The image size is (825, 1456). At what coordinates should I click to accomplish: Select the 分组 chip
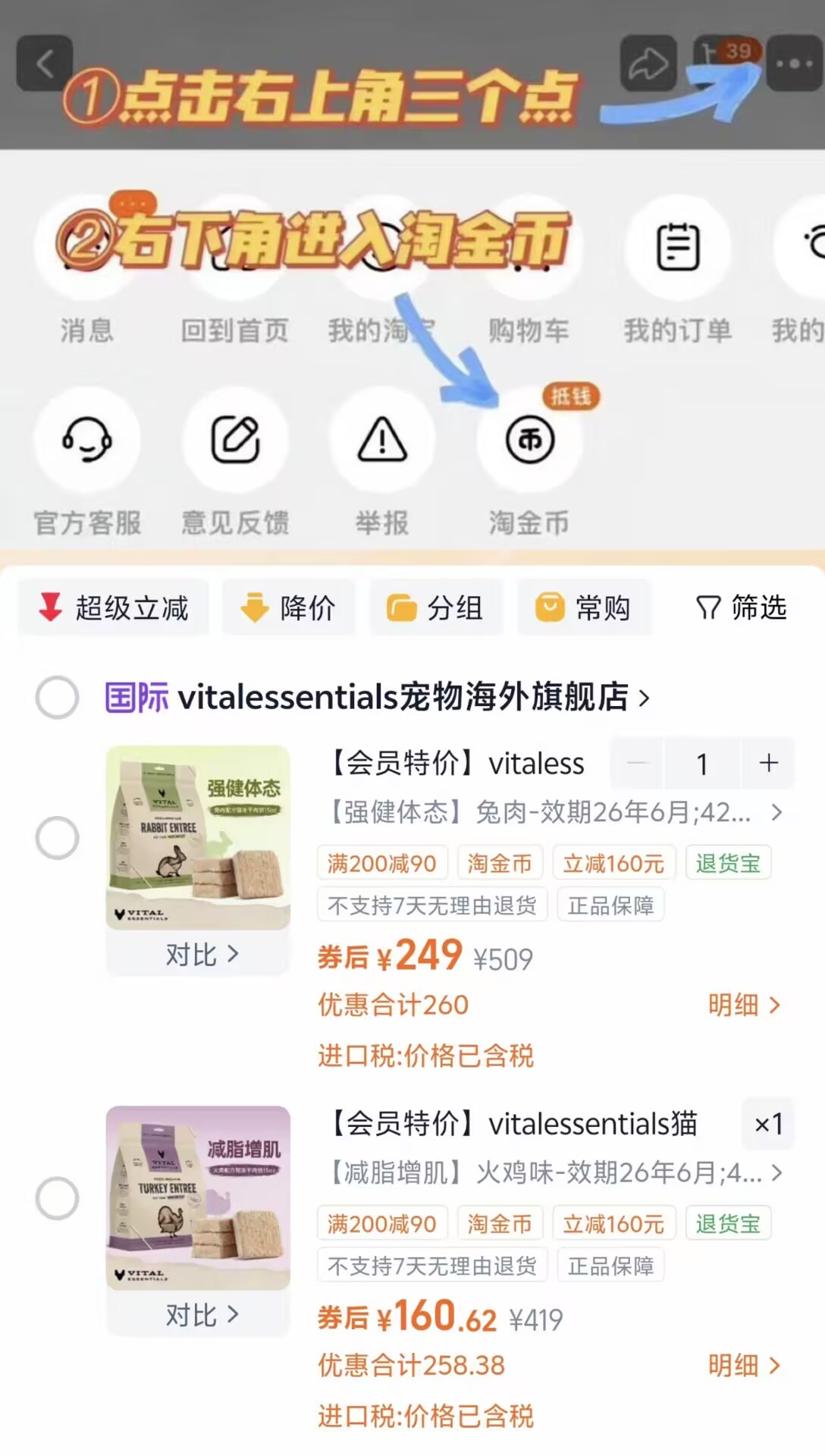coord(435,607)
